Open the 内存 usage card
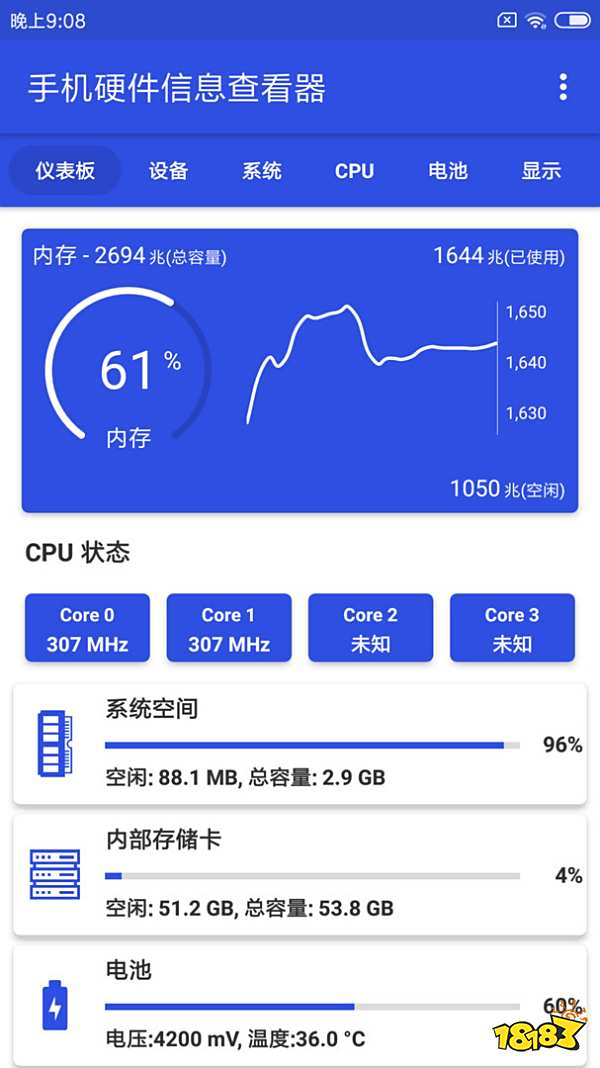 [x=300, y=370]
